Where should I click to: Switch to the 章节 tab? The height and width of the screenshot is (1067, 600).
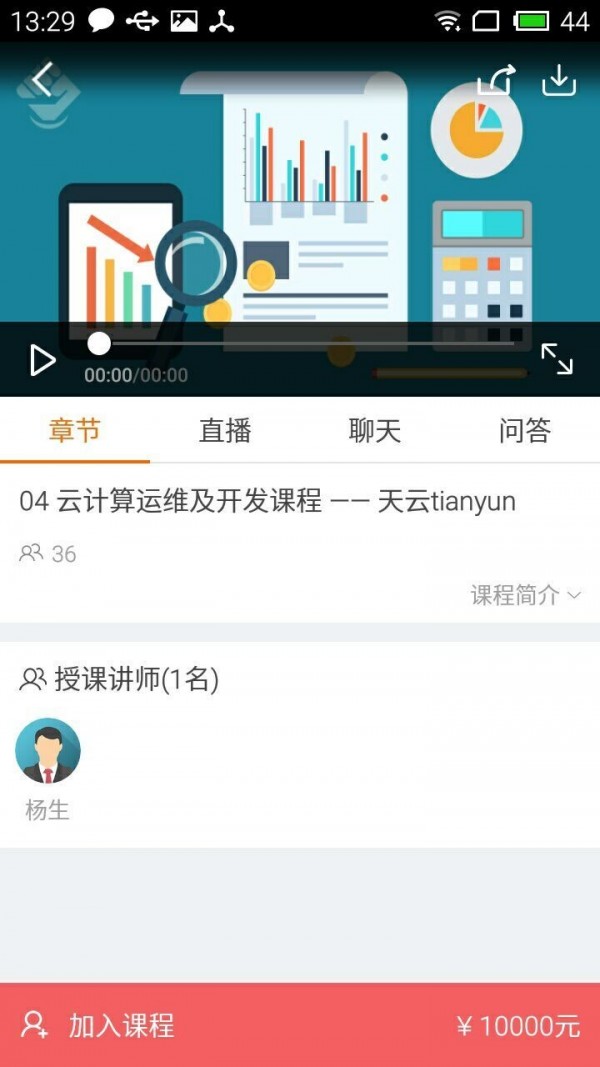click(x=75, y=431)
